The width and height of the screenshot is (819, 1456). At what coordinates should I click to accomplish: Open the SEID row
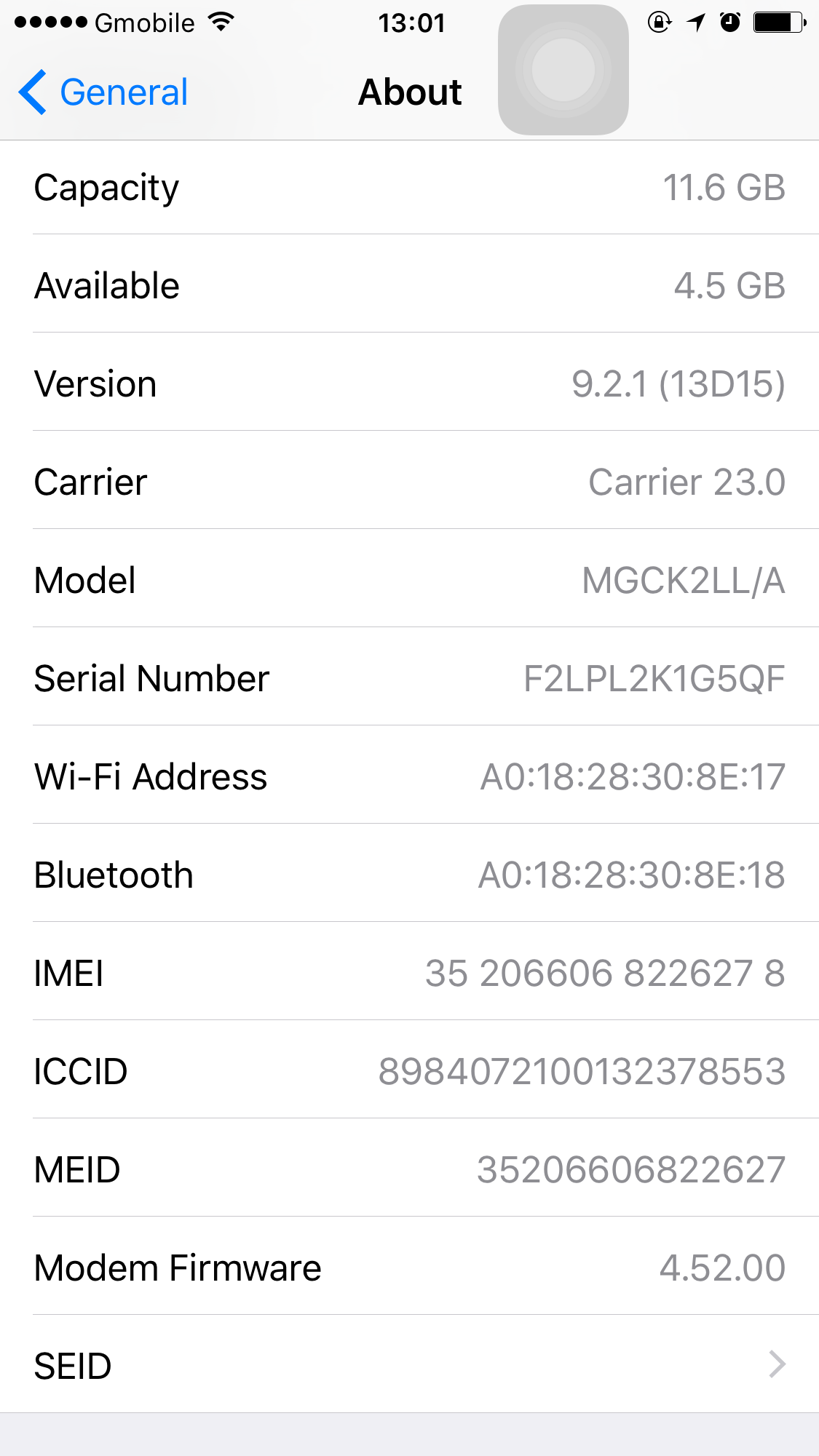tap(409, 1364)
